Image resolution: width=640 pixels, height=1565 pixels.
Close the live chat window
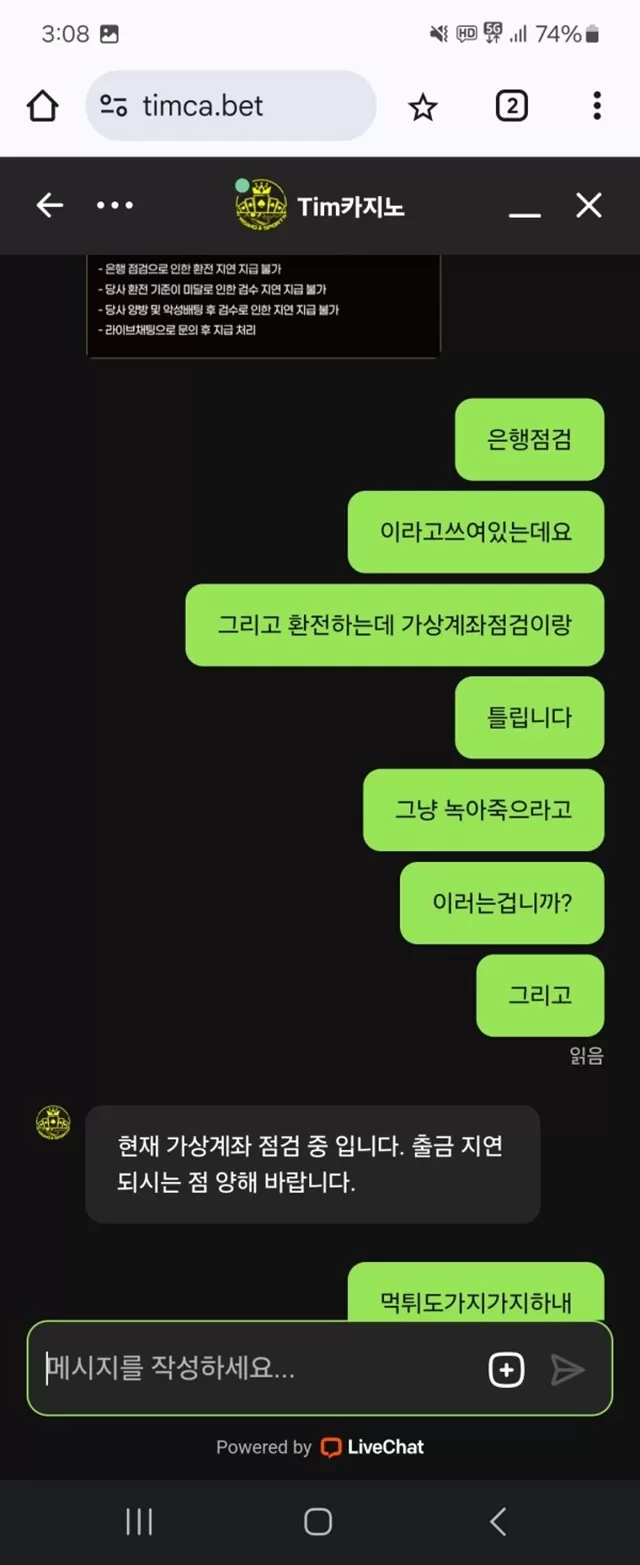(589, 206)
